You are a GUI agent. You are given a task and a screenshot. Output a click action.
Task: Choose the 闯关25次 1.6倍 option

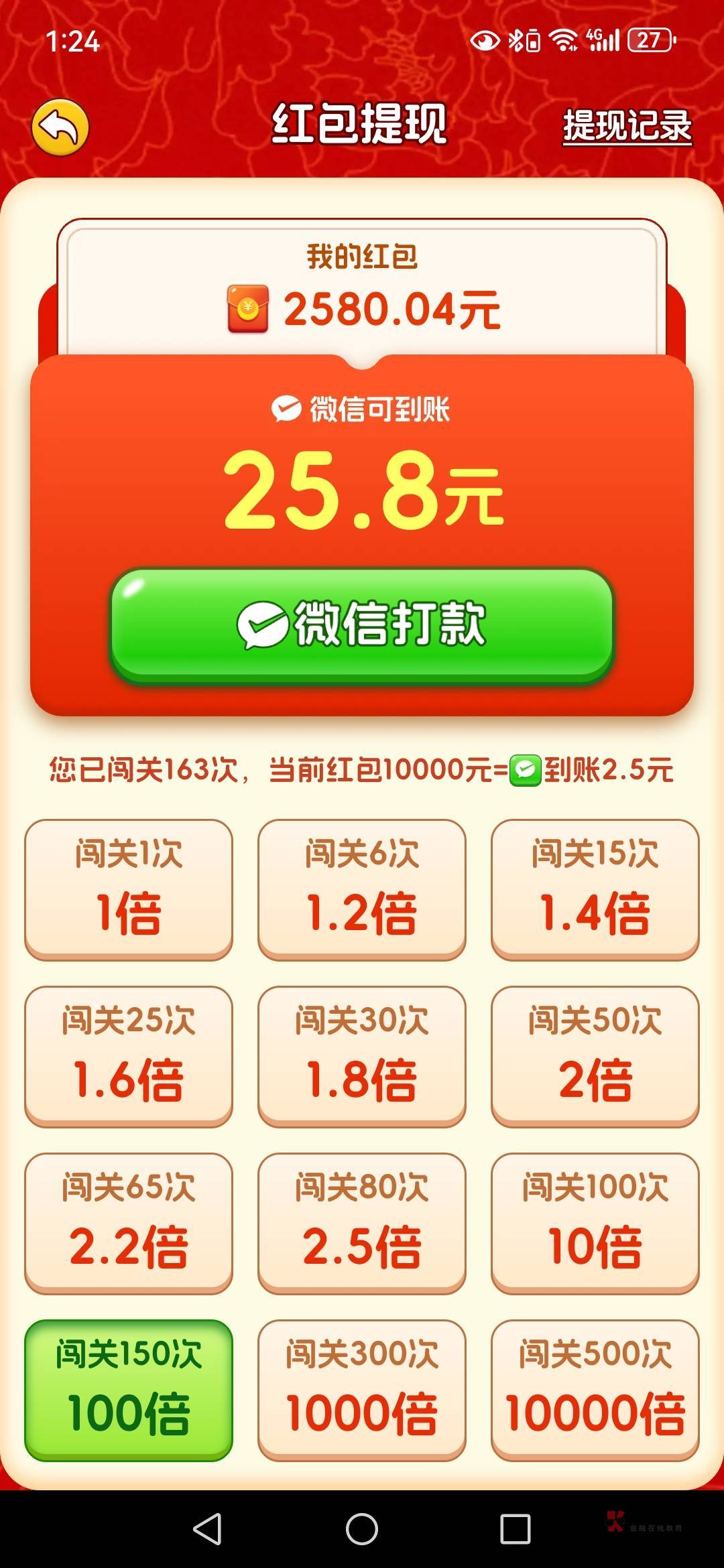tap(129, 1056)
